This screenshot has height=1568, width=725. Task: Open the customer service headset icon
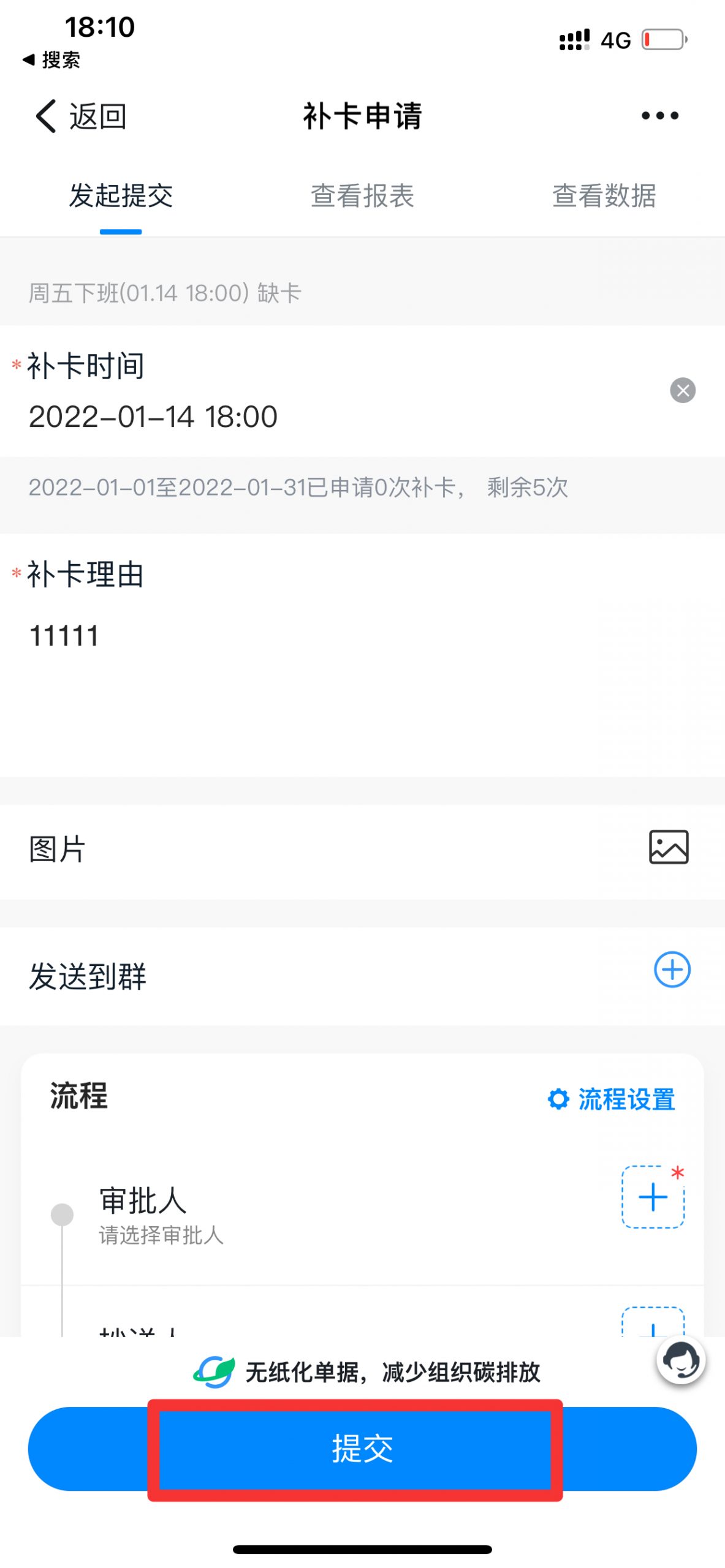coord(681,1360)
